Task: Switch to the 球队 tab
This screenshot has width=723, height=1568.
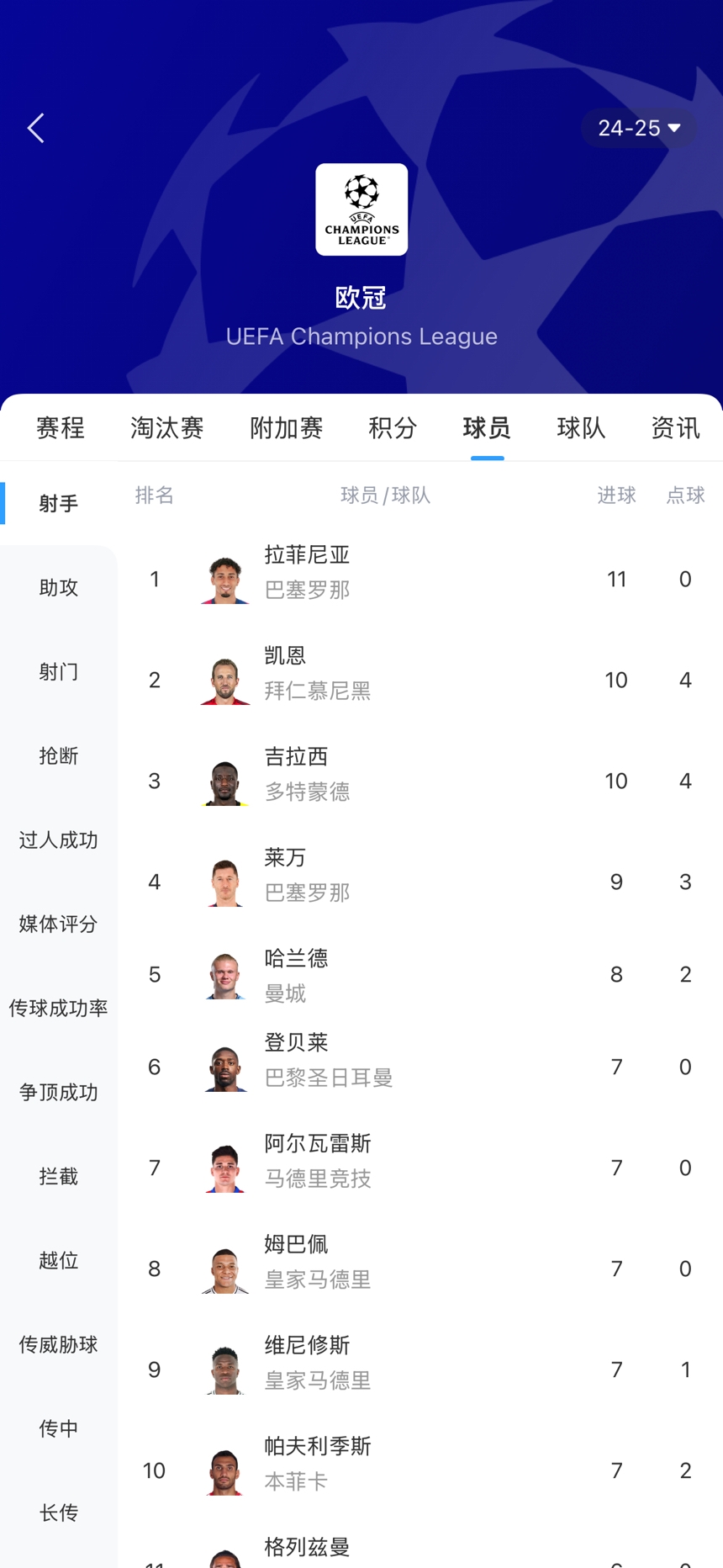Action: [x=581, y=428]
